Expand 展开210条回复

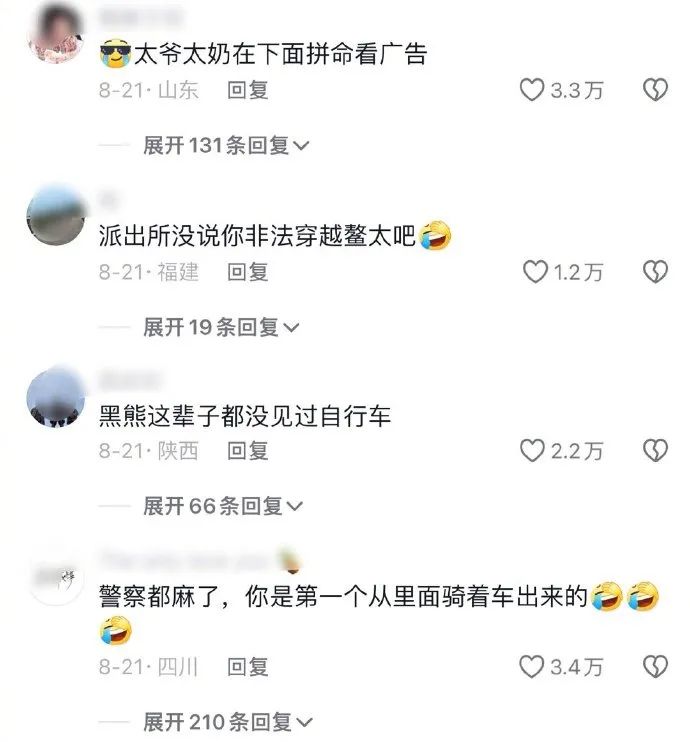coord(225,721)
